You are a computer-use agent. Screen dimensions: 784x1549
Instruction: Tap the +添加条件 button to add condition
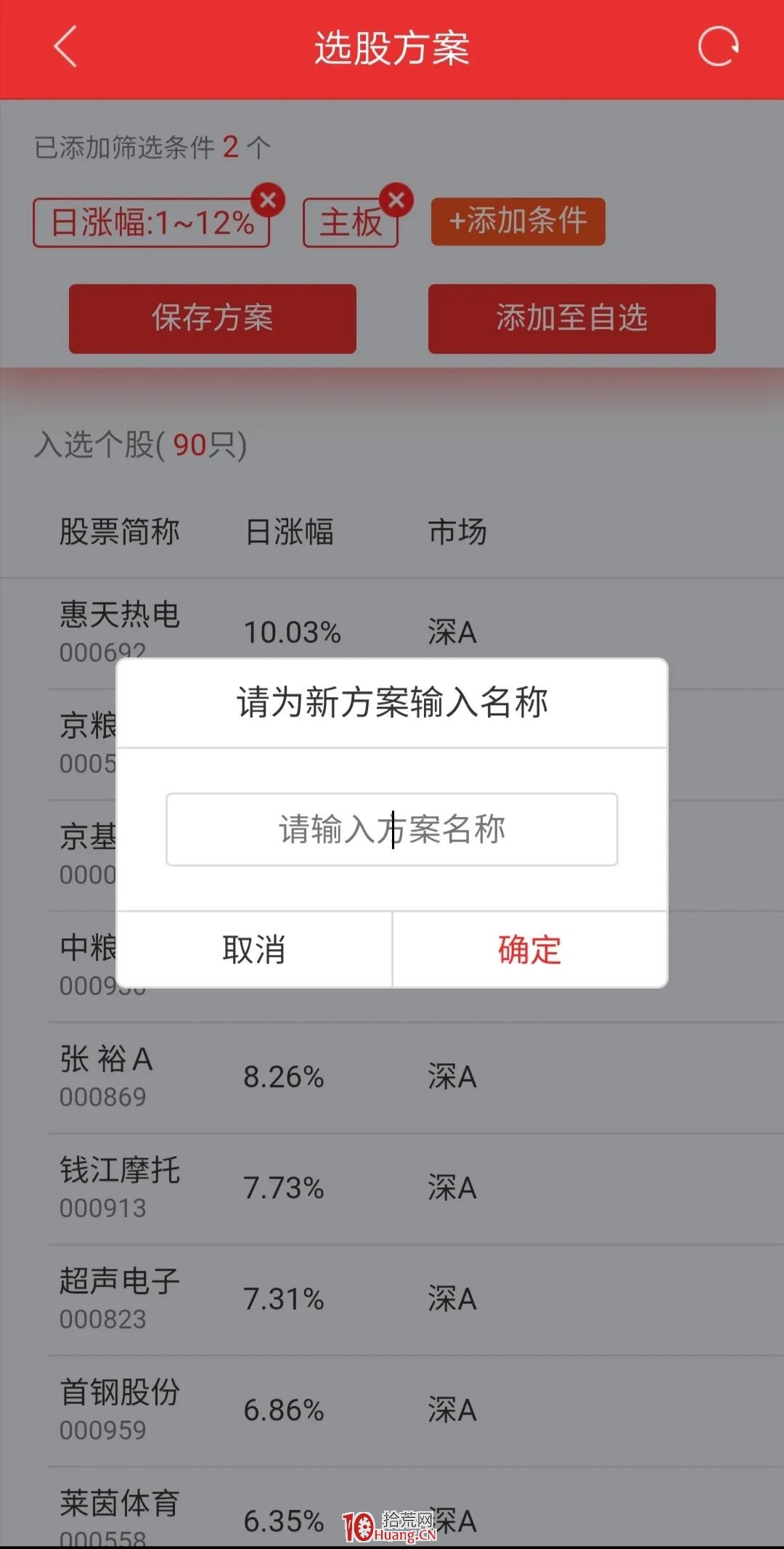(517, 221)
